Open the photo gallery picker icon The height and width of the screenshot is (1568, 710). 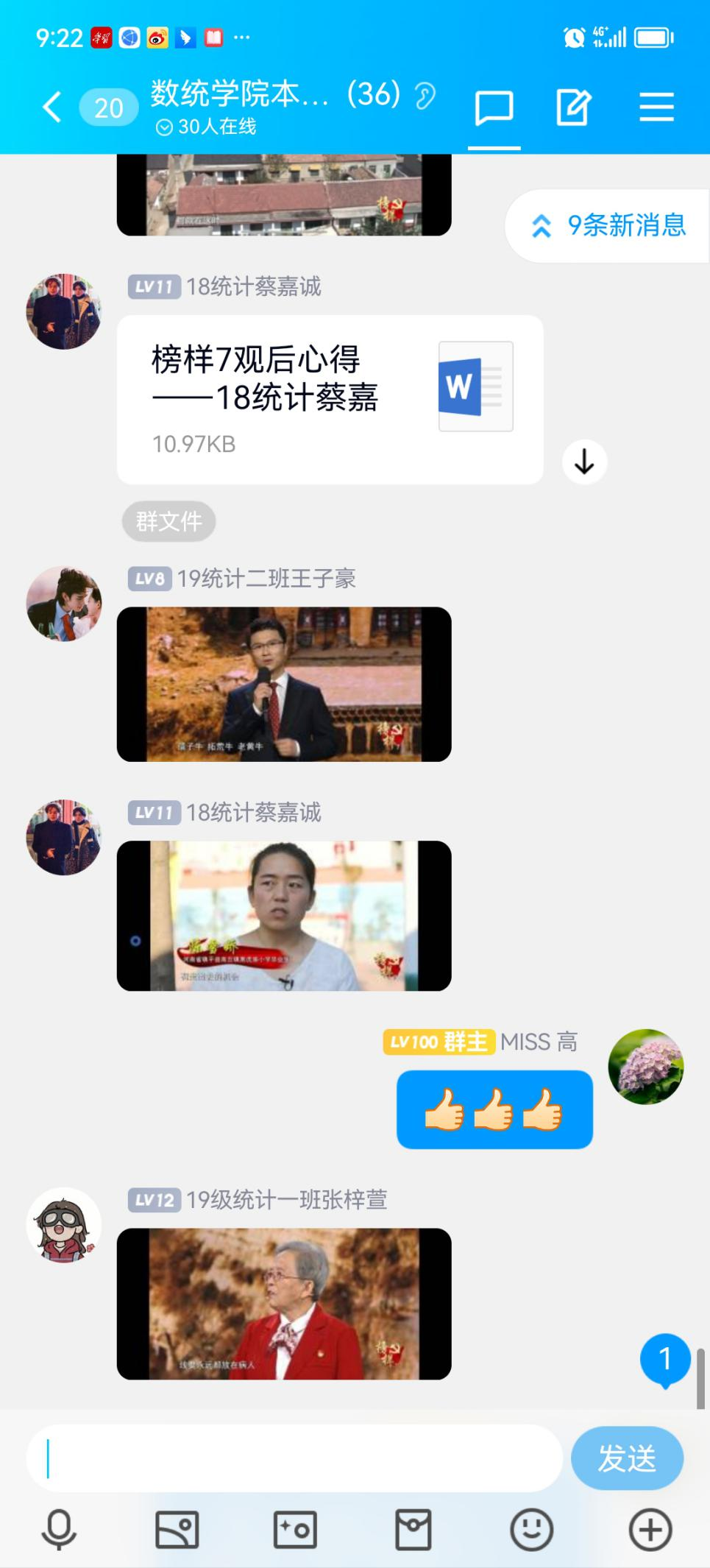[177, 1530]
